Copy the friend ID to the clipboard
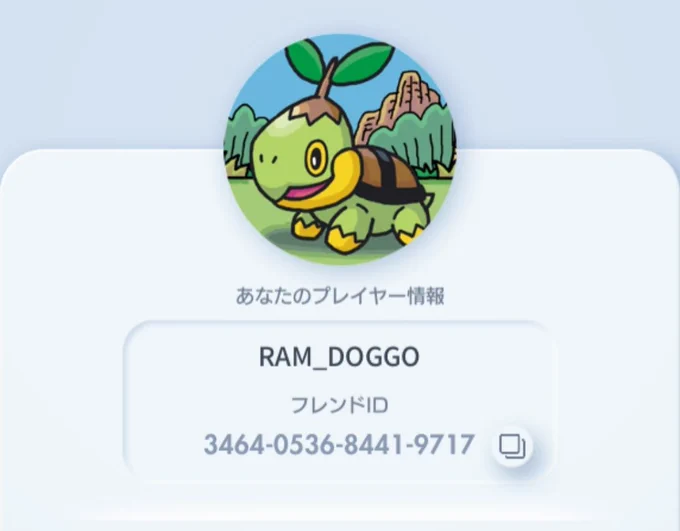 pos(513,446)
